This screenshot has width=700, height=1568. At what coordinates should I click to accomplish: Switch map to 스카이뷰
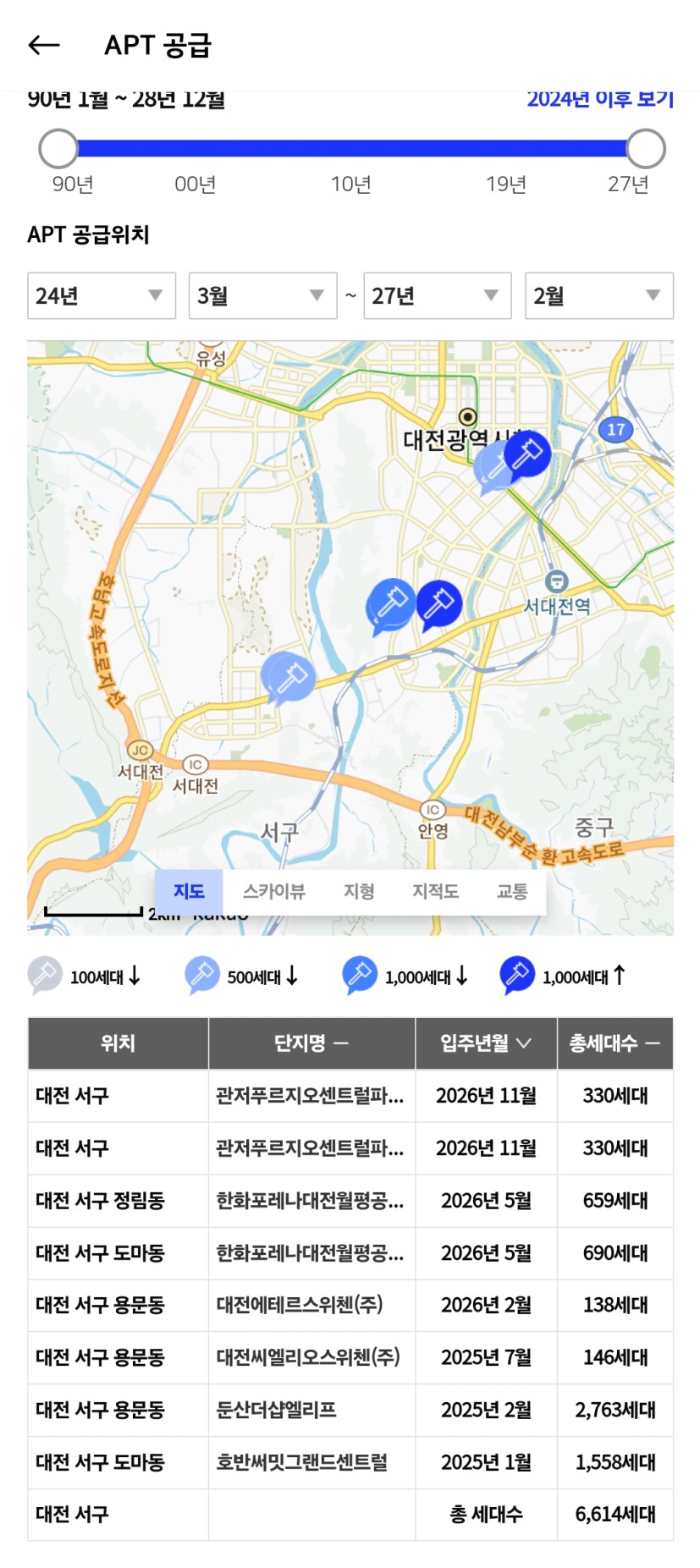273,891
